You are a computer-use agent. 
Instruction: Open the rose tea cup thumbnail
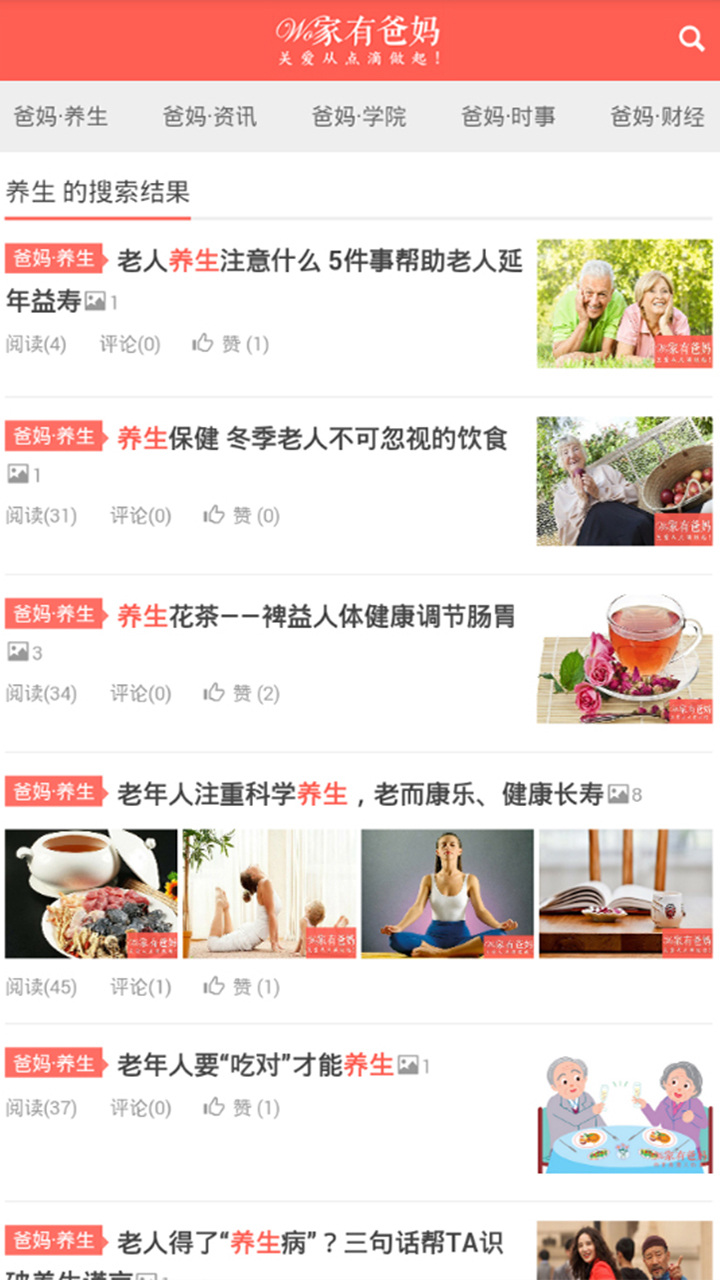click(x=624, y=658)
